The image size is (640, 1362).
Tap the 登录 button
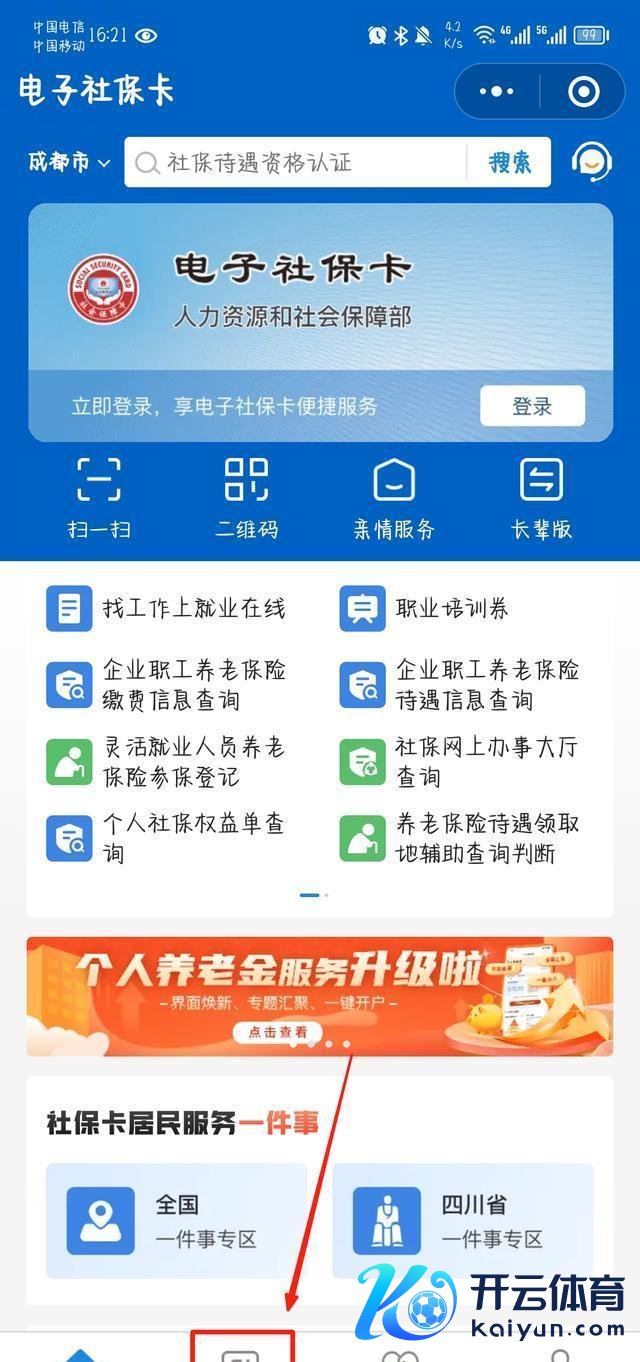click(x=532, y=406)
